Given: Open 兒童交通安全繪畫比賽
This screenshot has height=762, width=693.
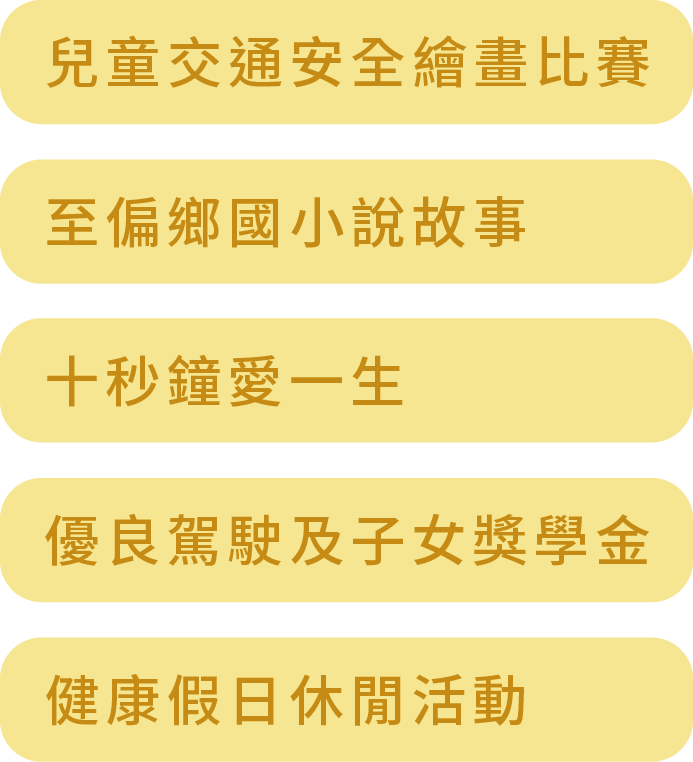Looking at the screenshot, I should coord(346,62).
